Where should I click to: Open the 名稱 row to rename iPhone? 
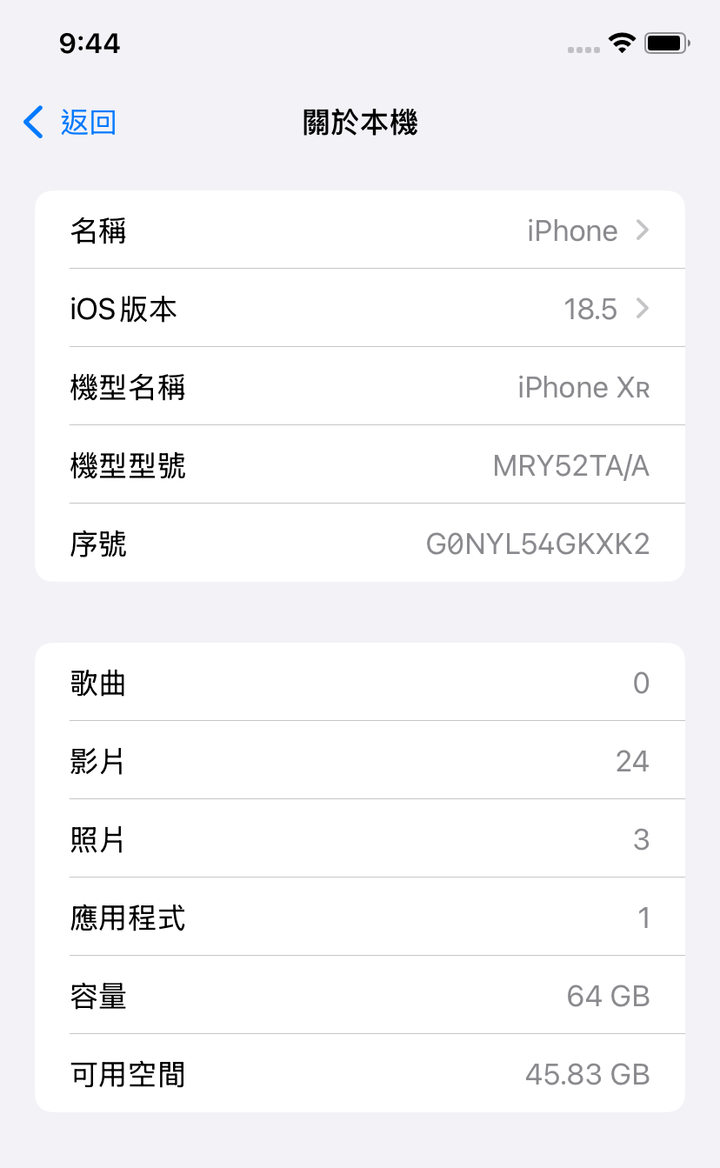click(x=360, y=230)
